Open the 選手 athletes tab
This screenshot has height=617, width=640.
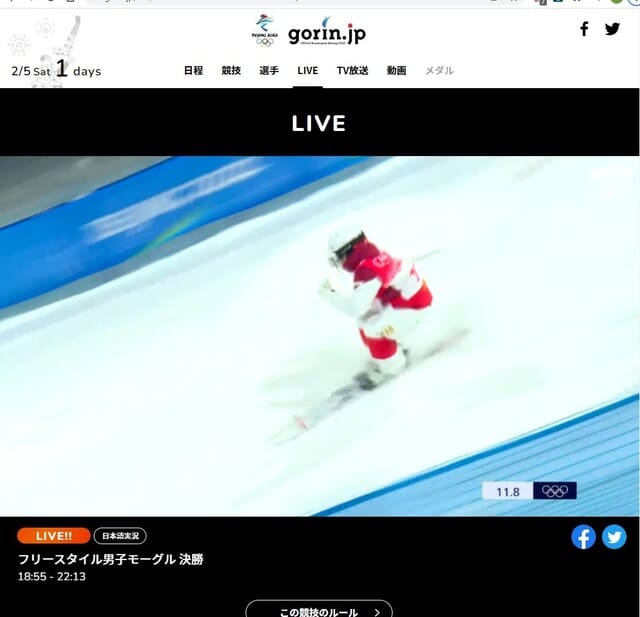pos(269,71)
